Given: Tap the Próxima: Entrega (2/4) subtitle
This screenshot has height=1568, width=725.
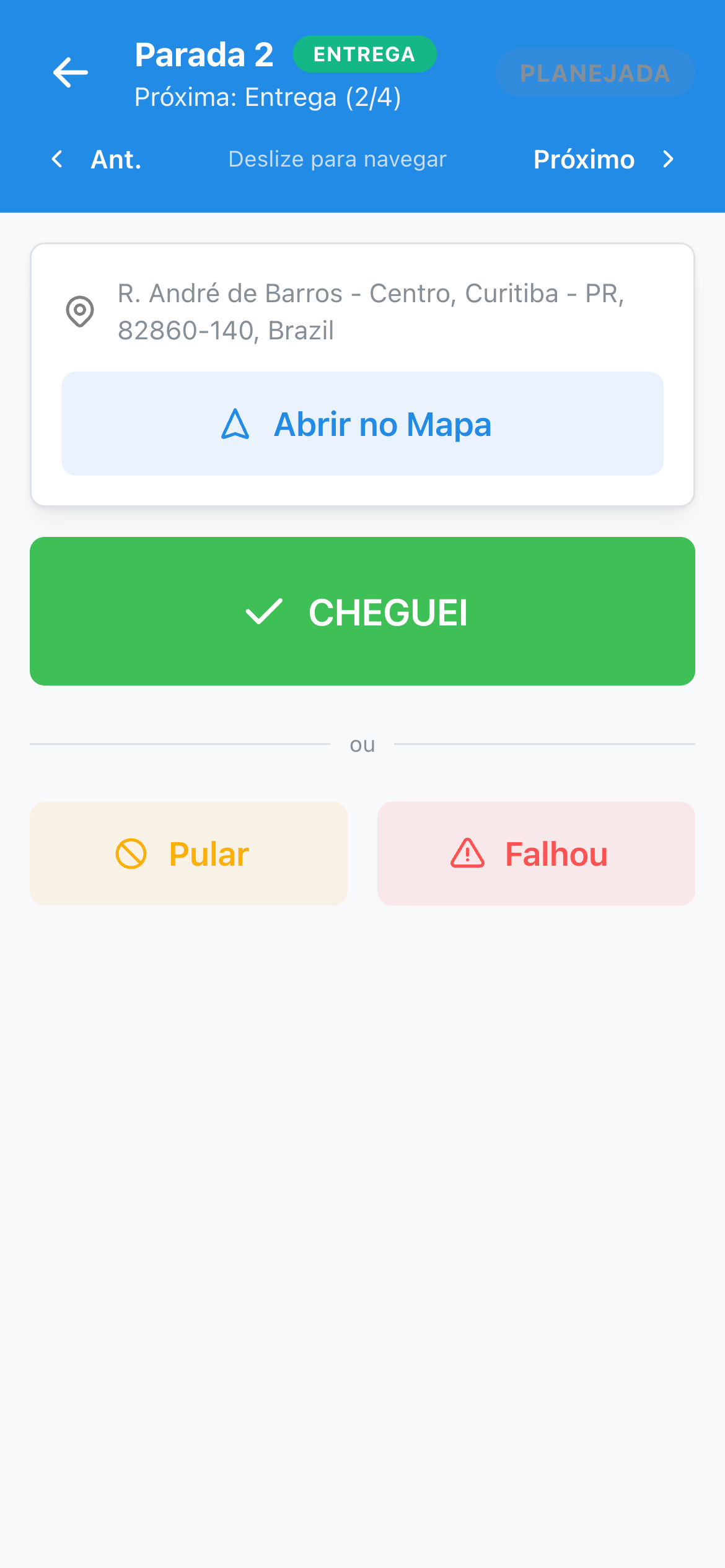Looking at the screenshot, I should click(x=268, y=97).
